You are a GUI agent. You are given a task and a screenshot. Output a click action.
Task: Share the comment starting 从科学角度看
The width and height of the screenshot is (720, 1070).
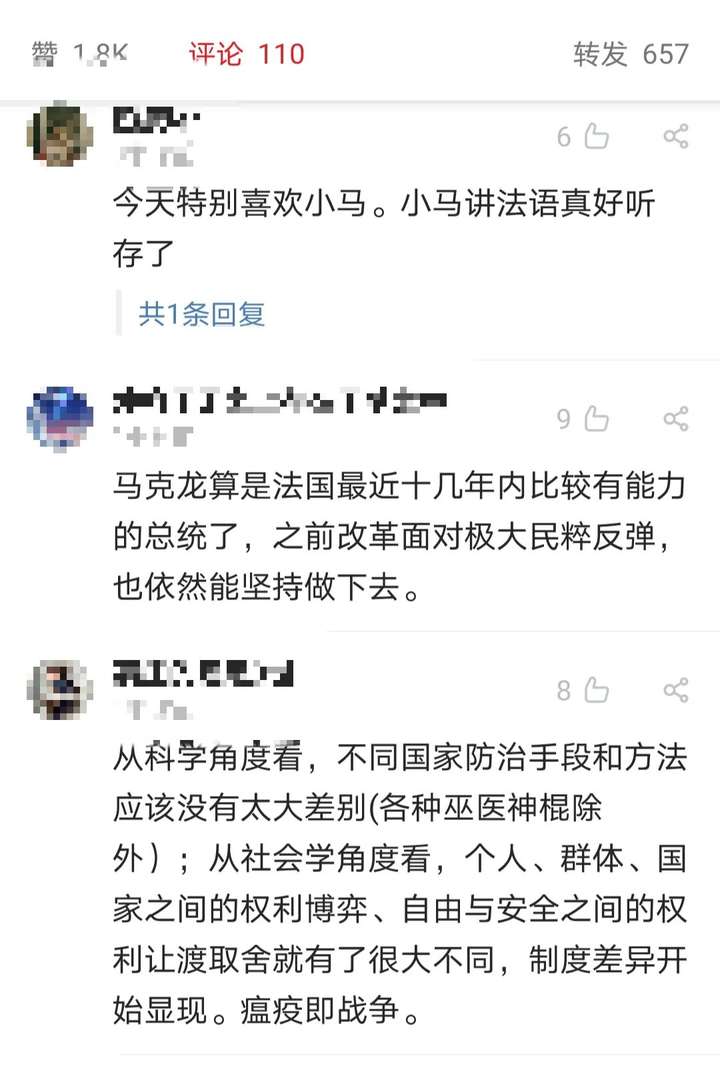pos(676,690)
